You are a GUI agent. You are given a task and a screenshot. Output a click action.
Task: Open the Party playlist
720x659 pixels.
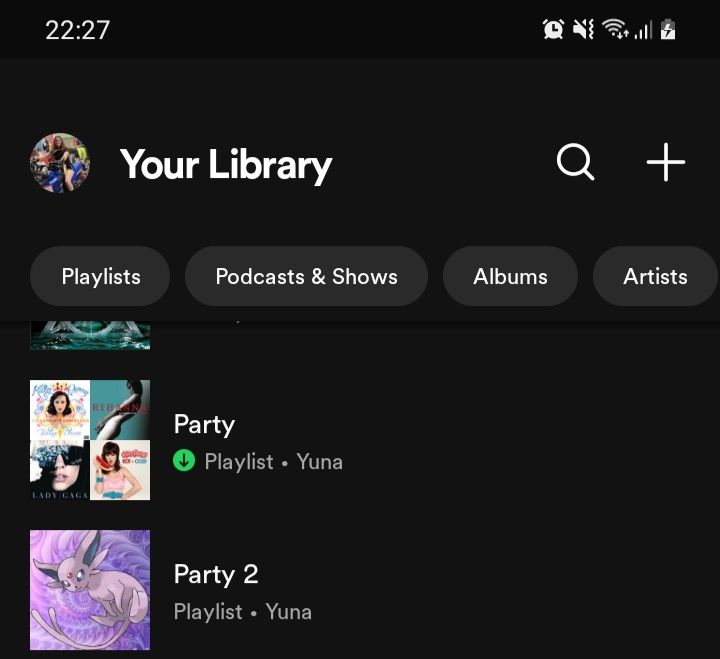point(204,440)
